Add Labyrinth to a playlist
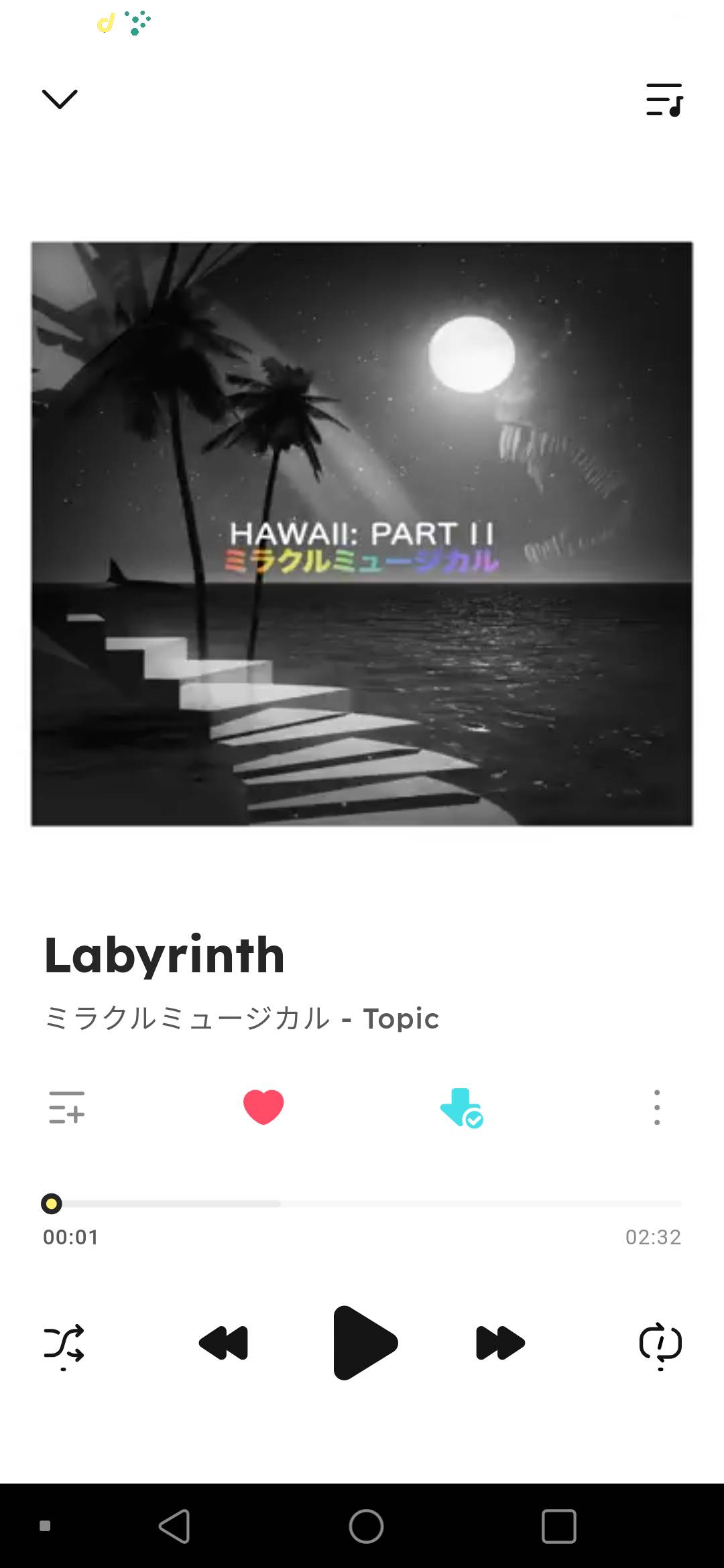The image size is (724, 1568). [x=66, y=1107]
